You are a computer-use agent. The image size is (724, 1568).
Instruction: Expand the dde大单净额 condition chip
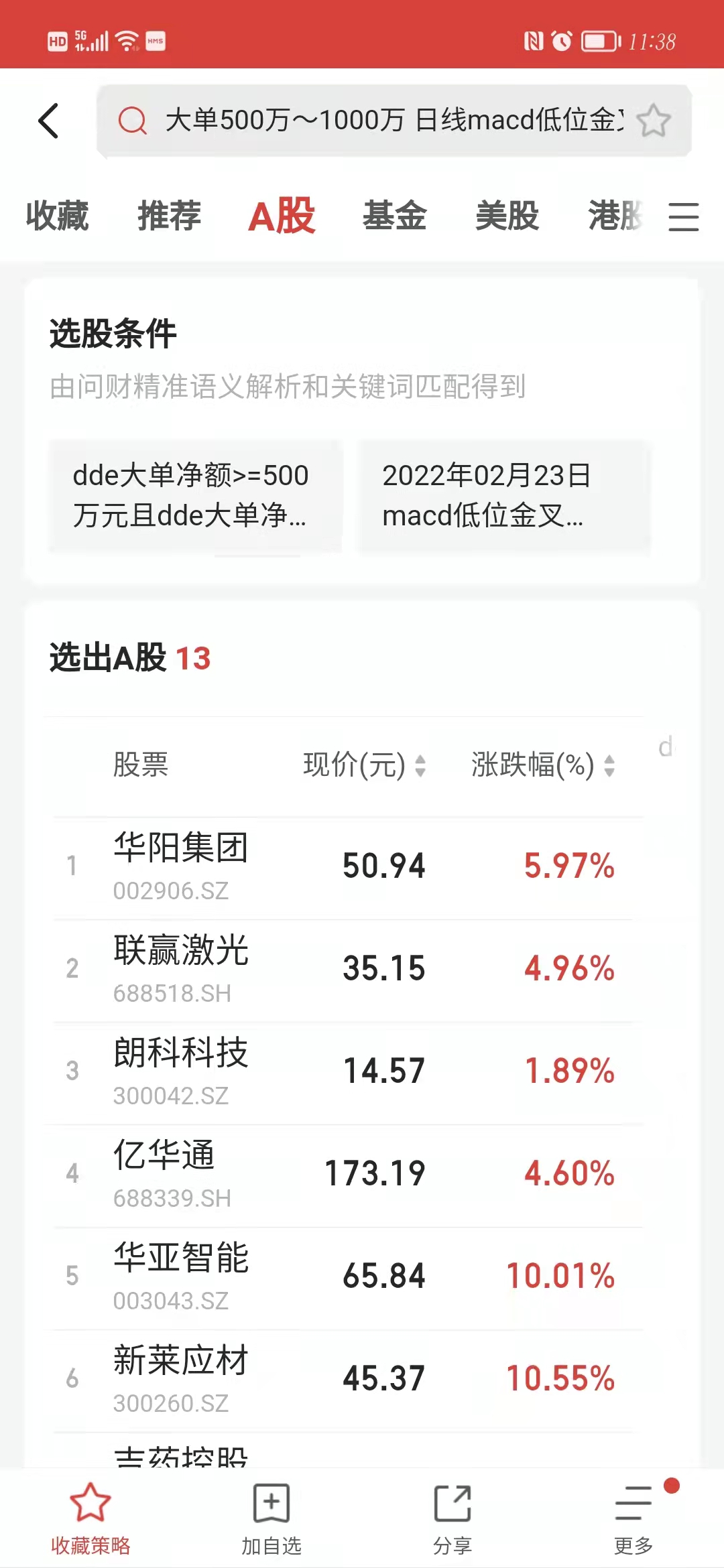pos(194,496)
